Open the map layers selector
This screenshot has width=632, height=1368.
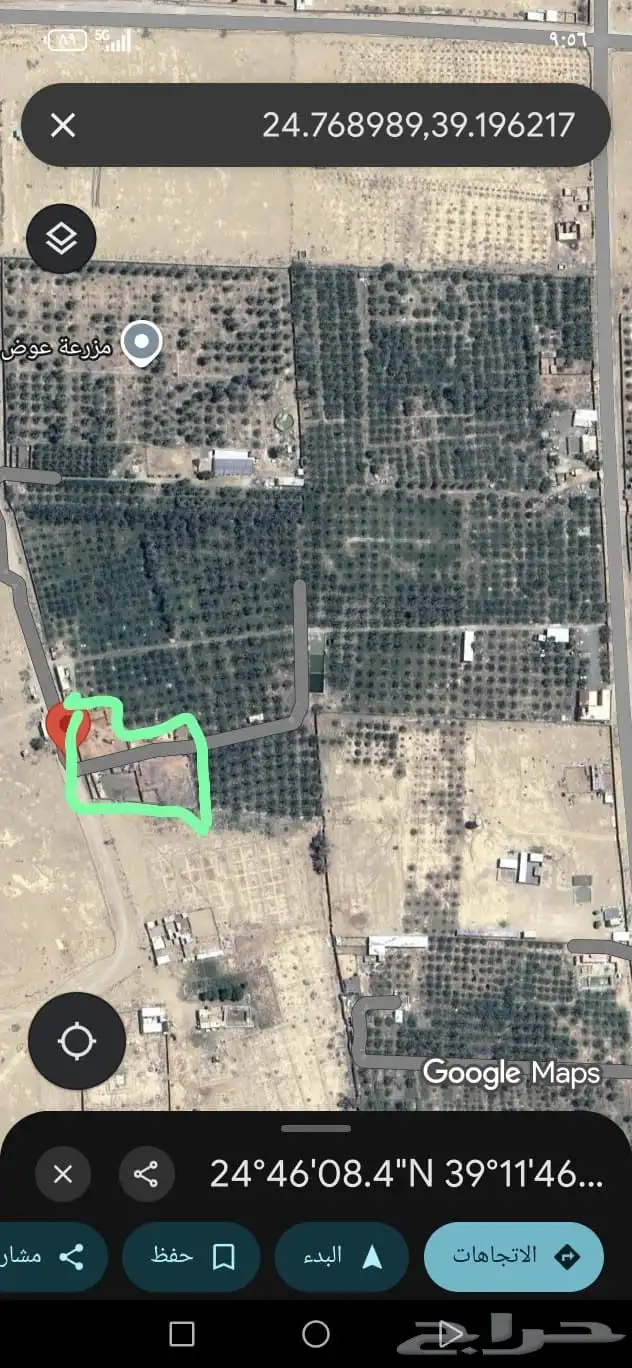pyautogui.click(x=62, y=239)
